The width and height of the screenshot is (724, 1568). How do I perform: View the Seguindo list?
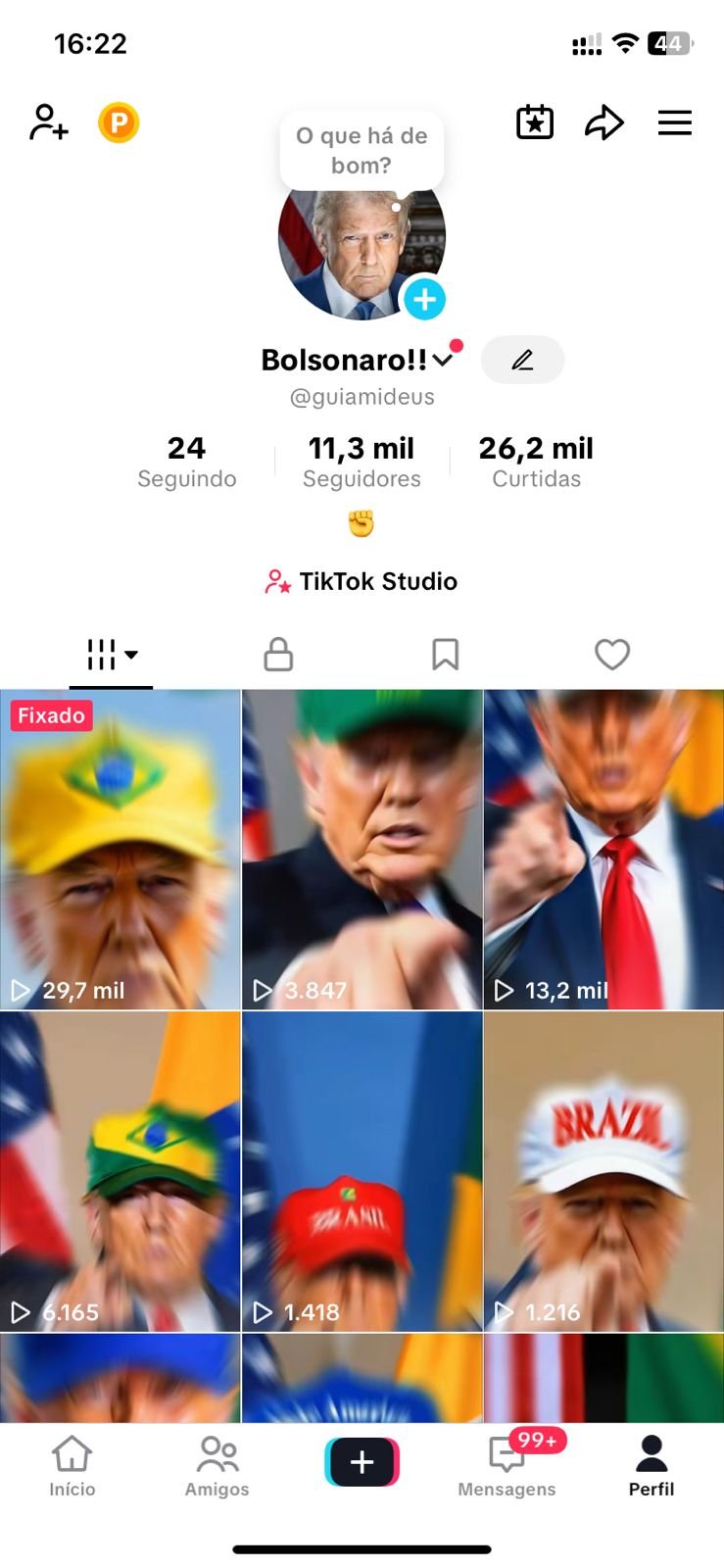(186, 462)
